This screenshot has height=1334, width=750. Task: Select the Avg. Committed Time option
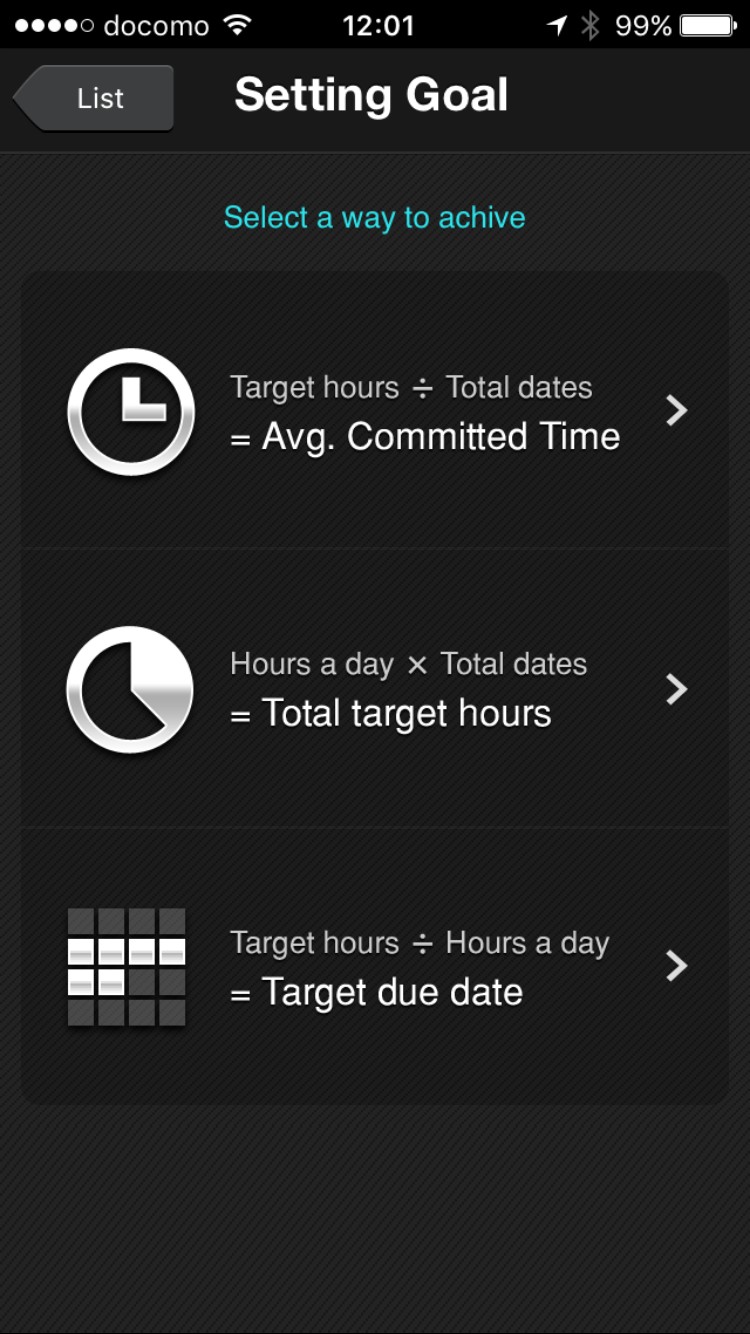(x=375, y=411)
